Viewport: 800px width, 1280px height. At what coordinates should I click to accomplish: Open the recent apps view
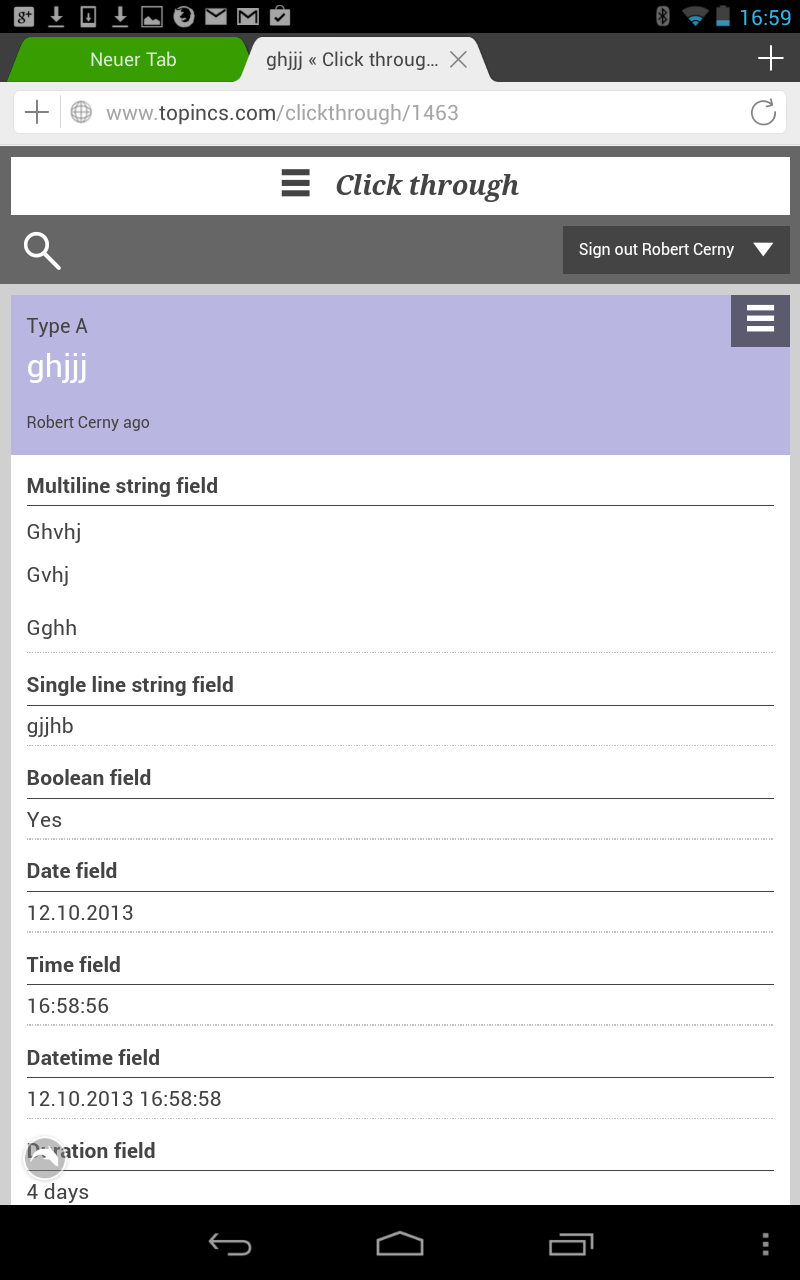pos(571,1244)
